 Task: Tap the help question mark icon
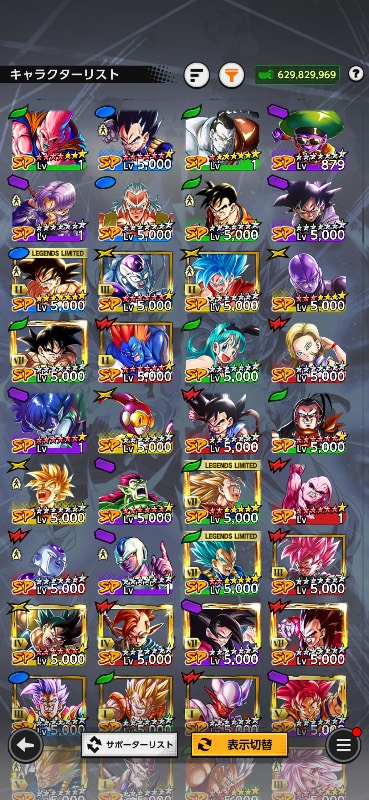coord(356,74)
